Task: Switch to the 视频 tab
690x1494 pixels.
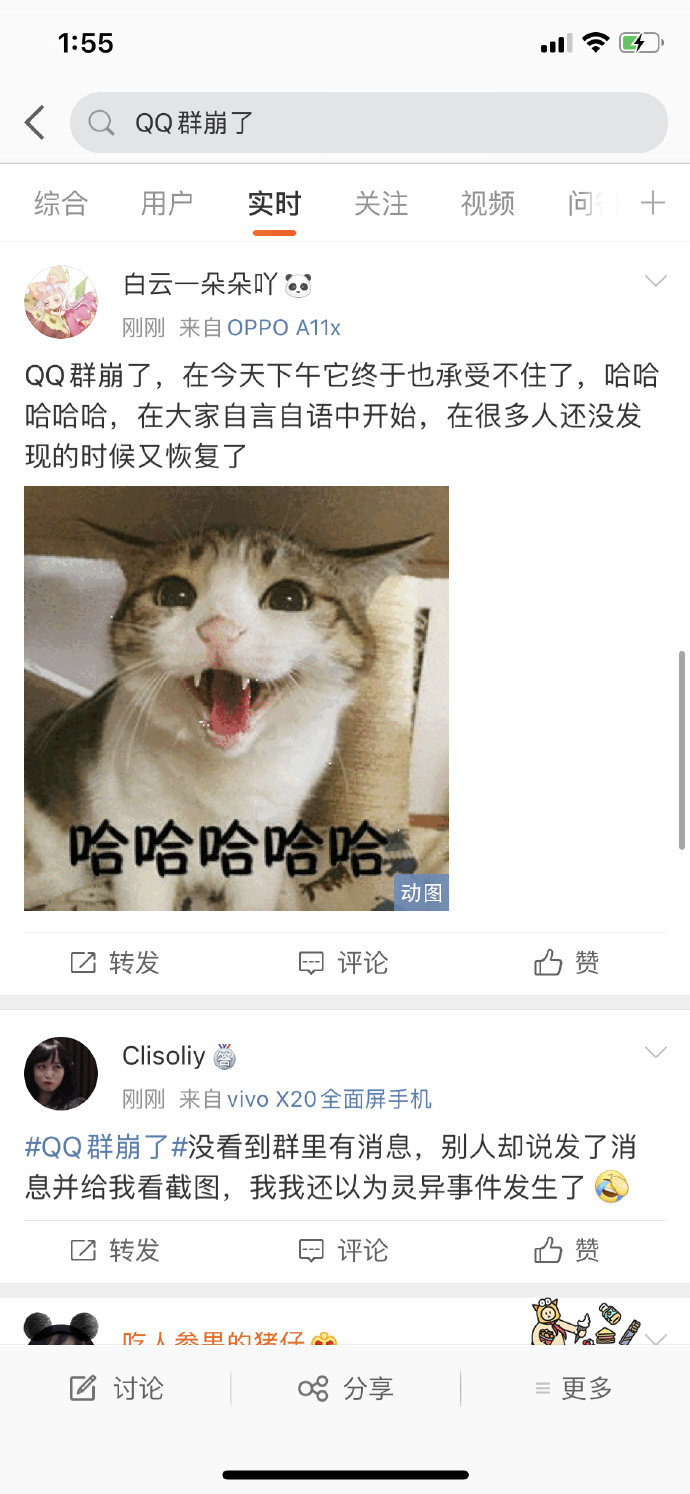Action: (487, 204)
